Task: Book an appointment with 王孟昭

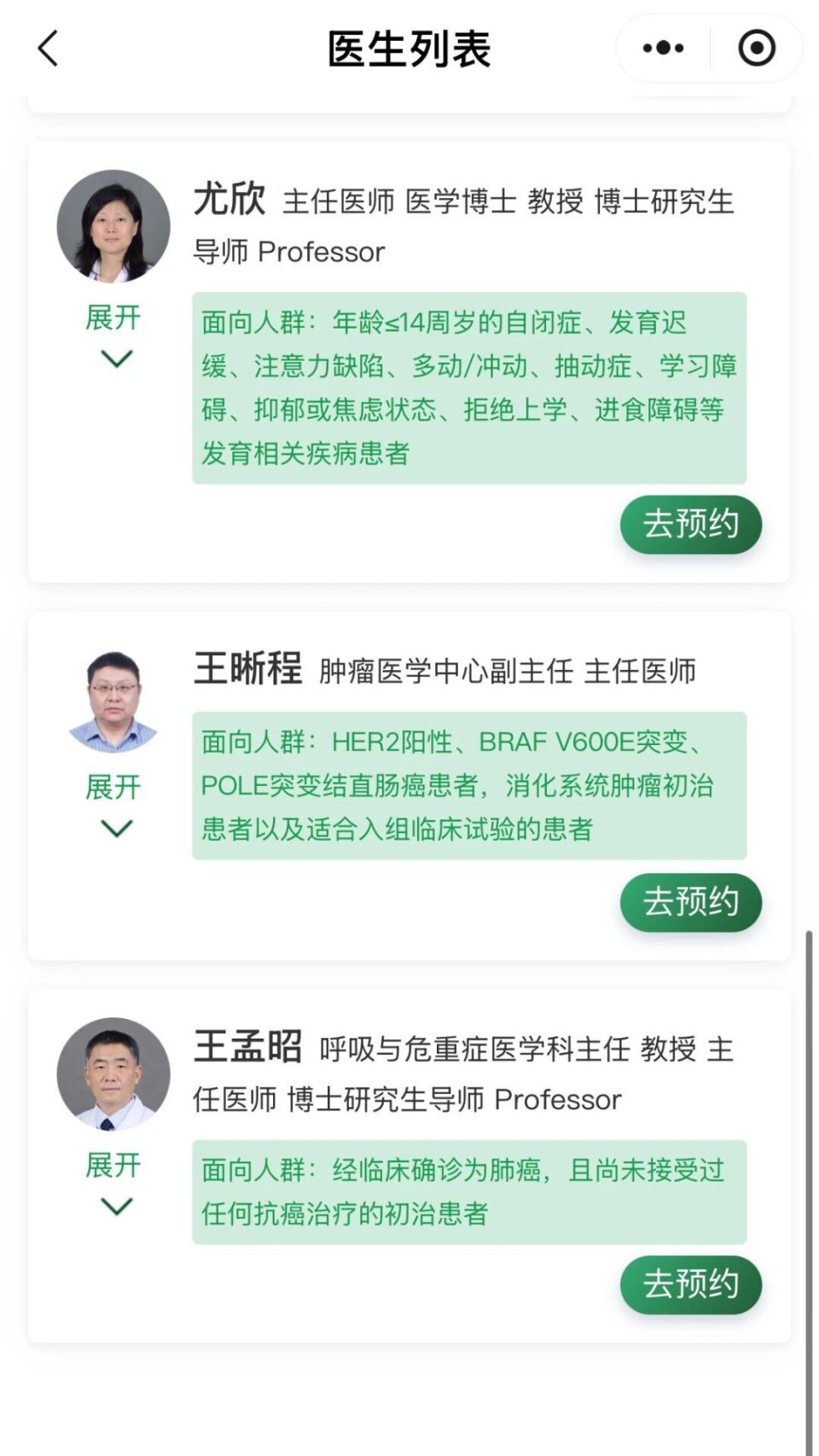Action: point(690,1284)
